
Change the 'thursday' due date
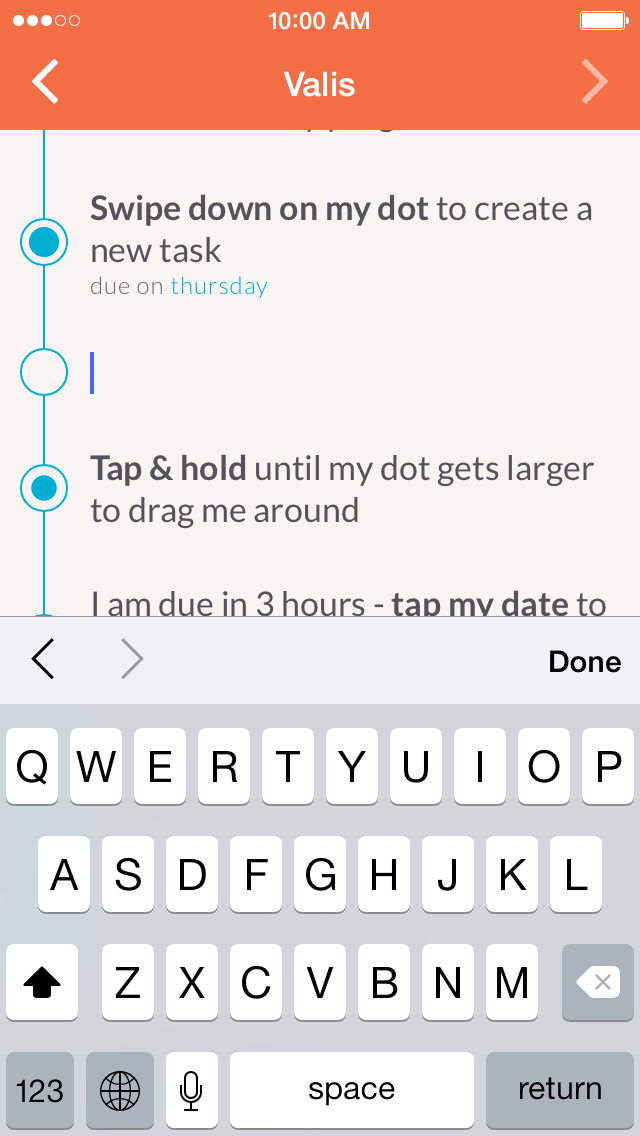click(x=219, y=287)
